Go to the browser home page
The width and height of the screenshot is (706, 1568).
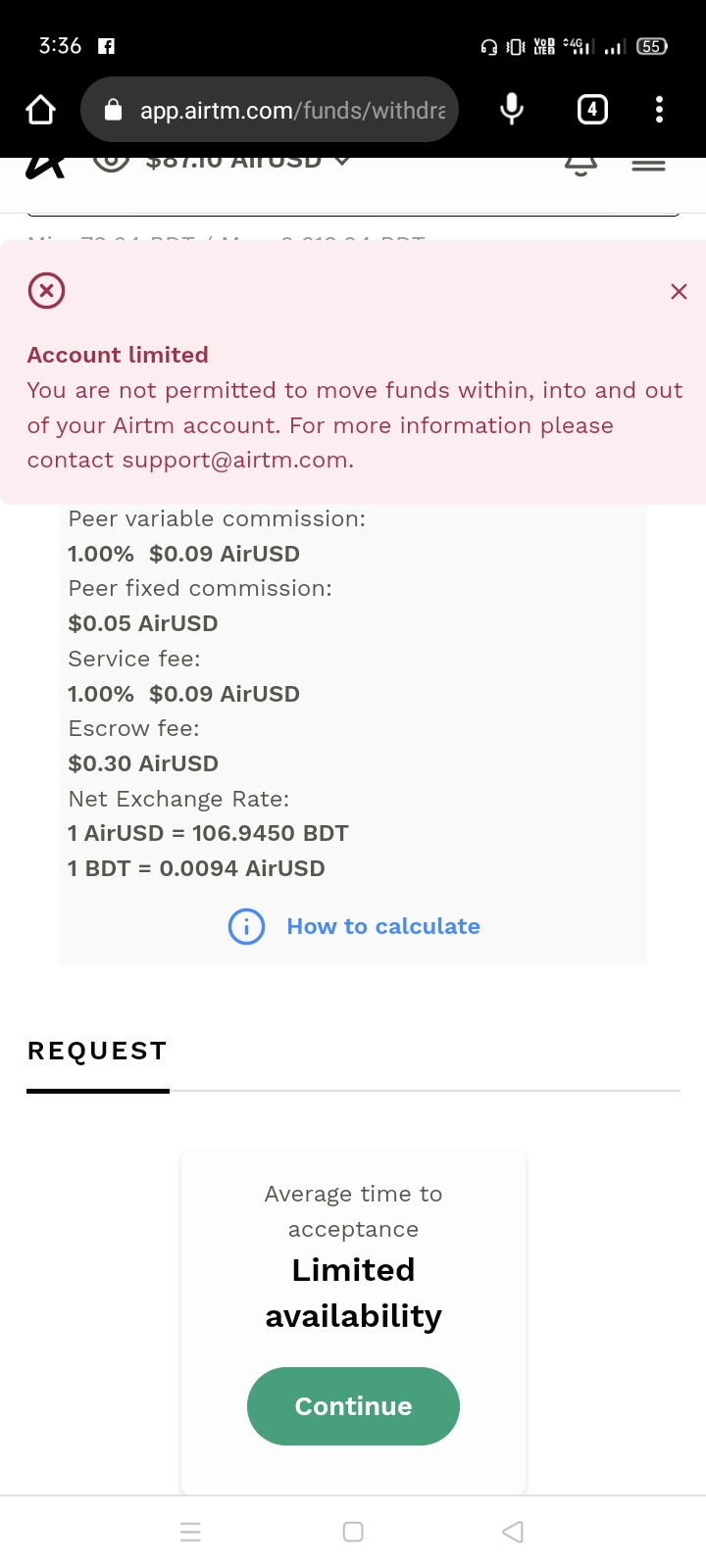point(40,110)
